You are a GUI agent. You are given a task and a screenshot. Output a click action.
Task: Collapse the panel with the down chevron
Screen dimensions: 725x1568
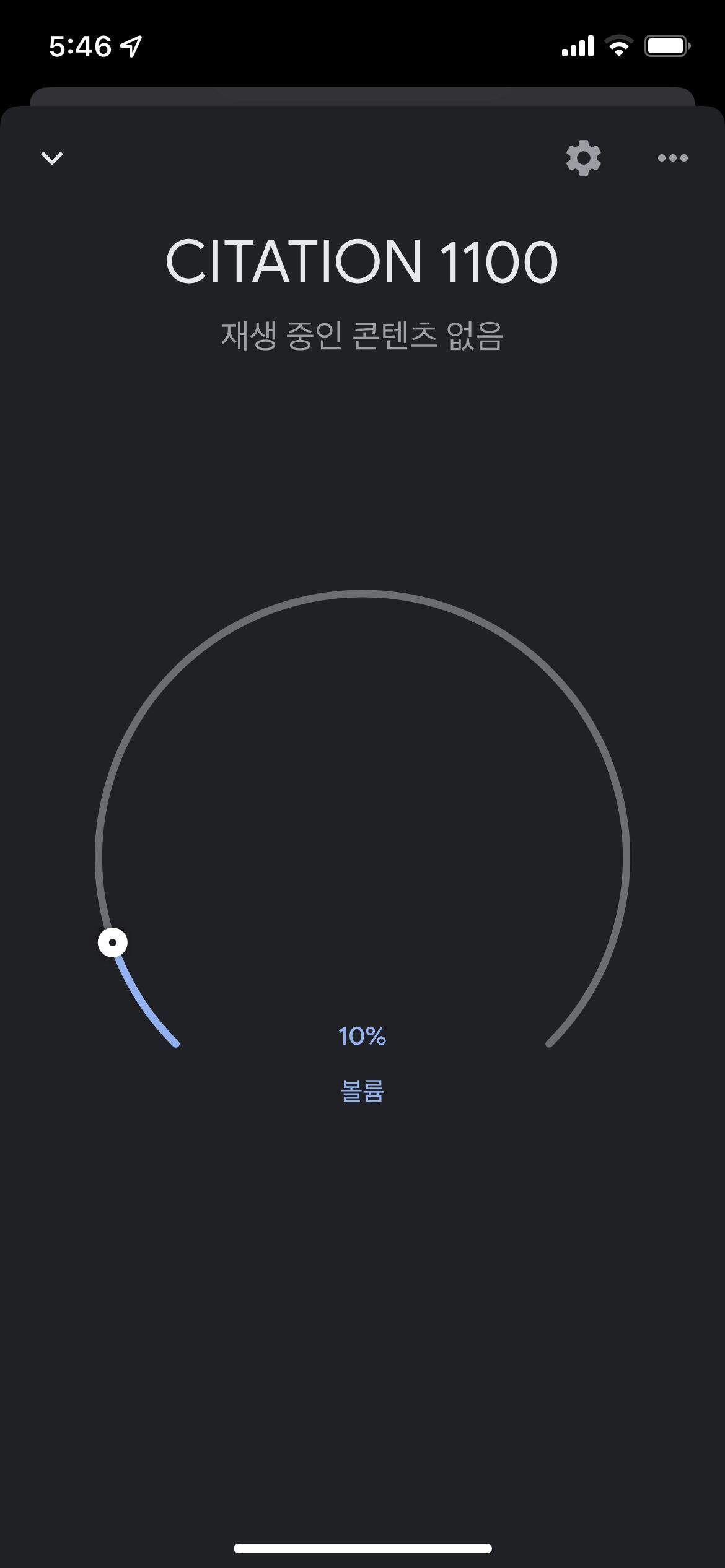pos(52,158)
